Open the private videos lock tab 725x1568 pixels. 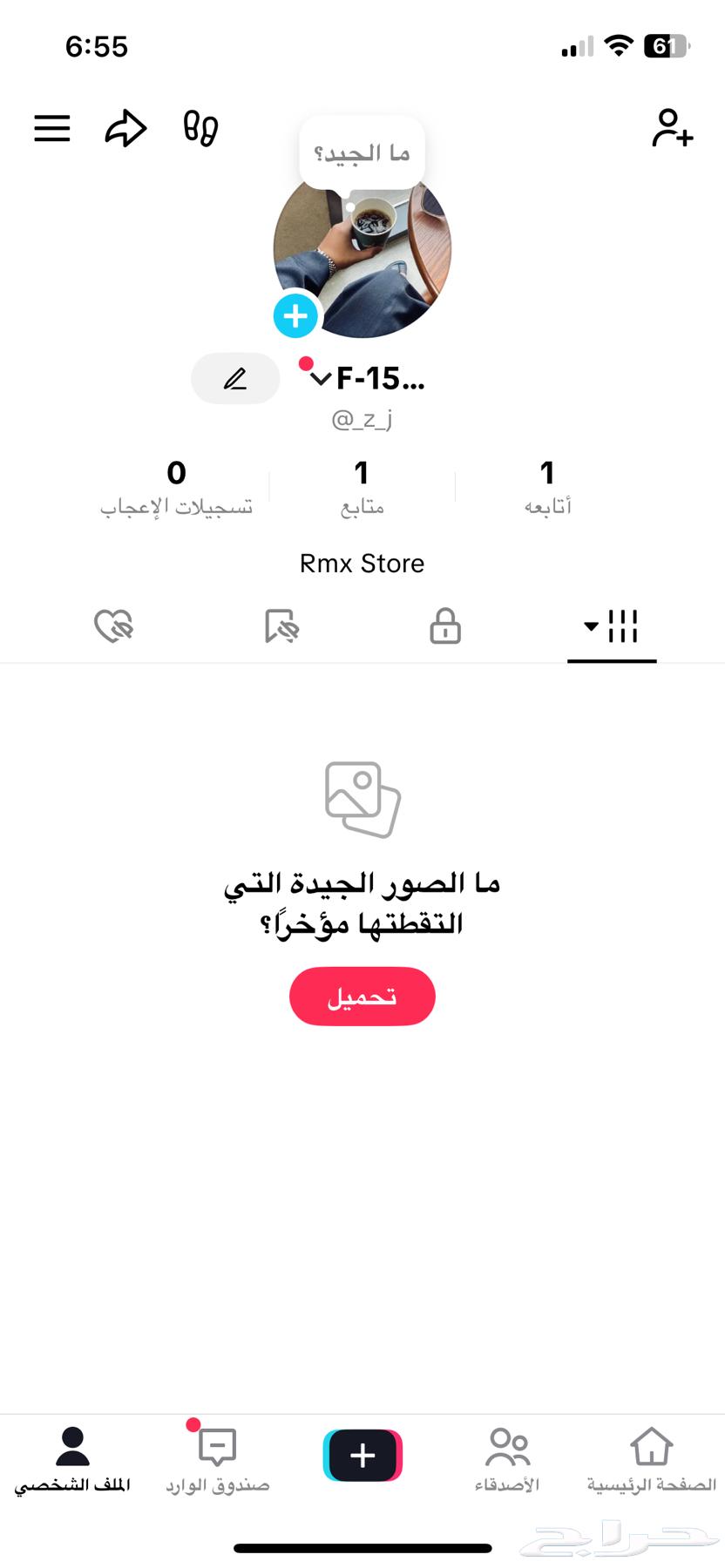click(444, 625)
